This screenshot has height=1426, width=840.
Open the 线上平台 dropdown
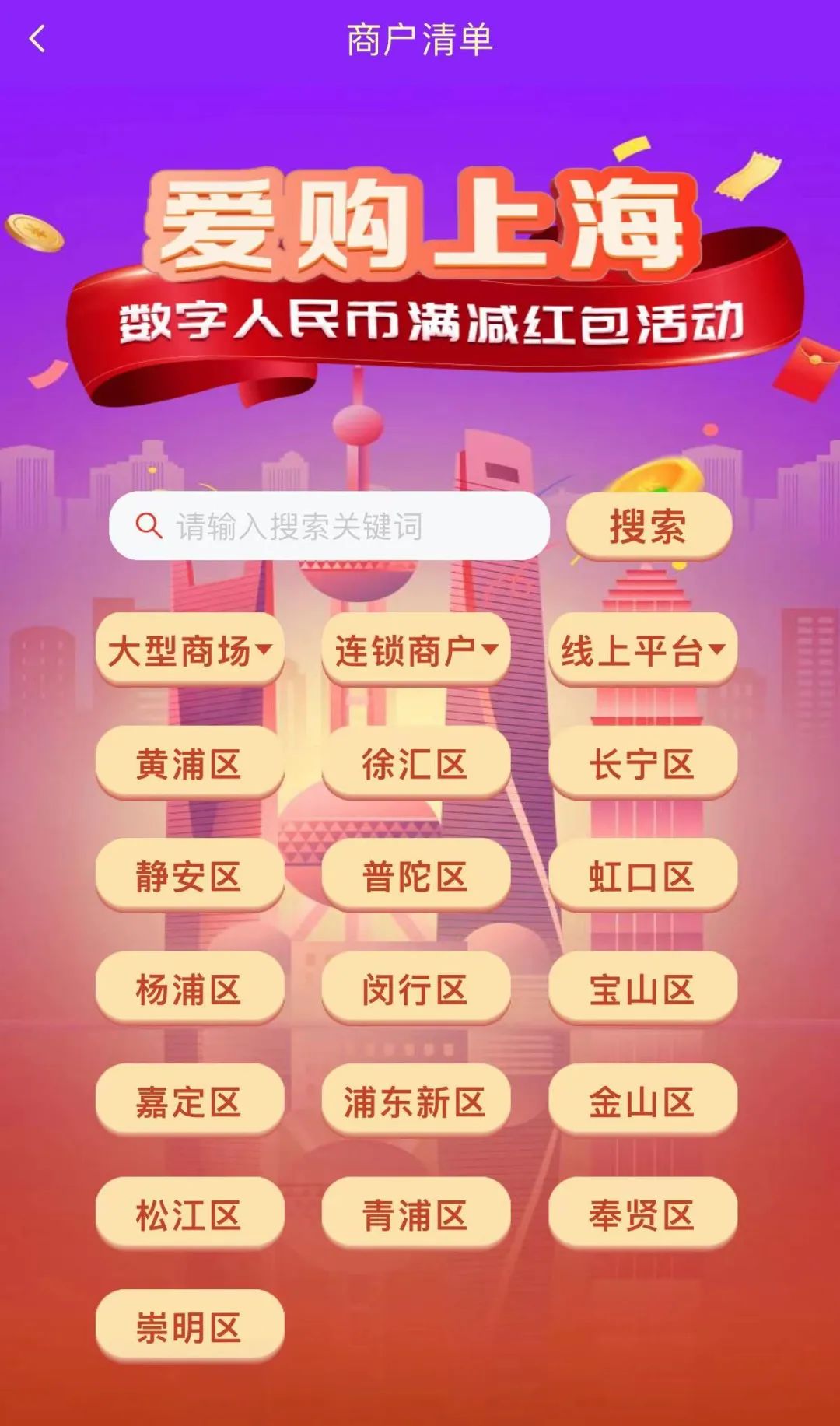click(642, 650)
